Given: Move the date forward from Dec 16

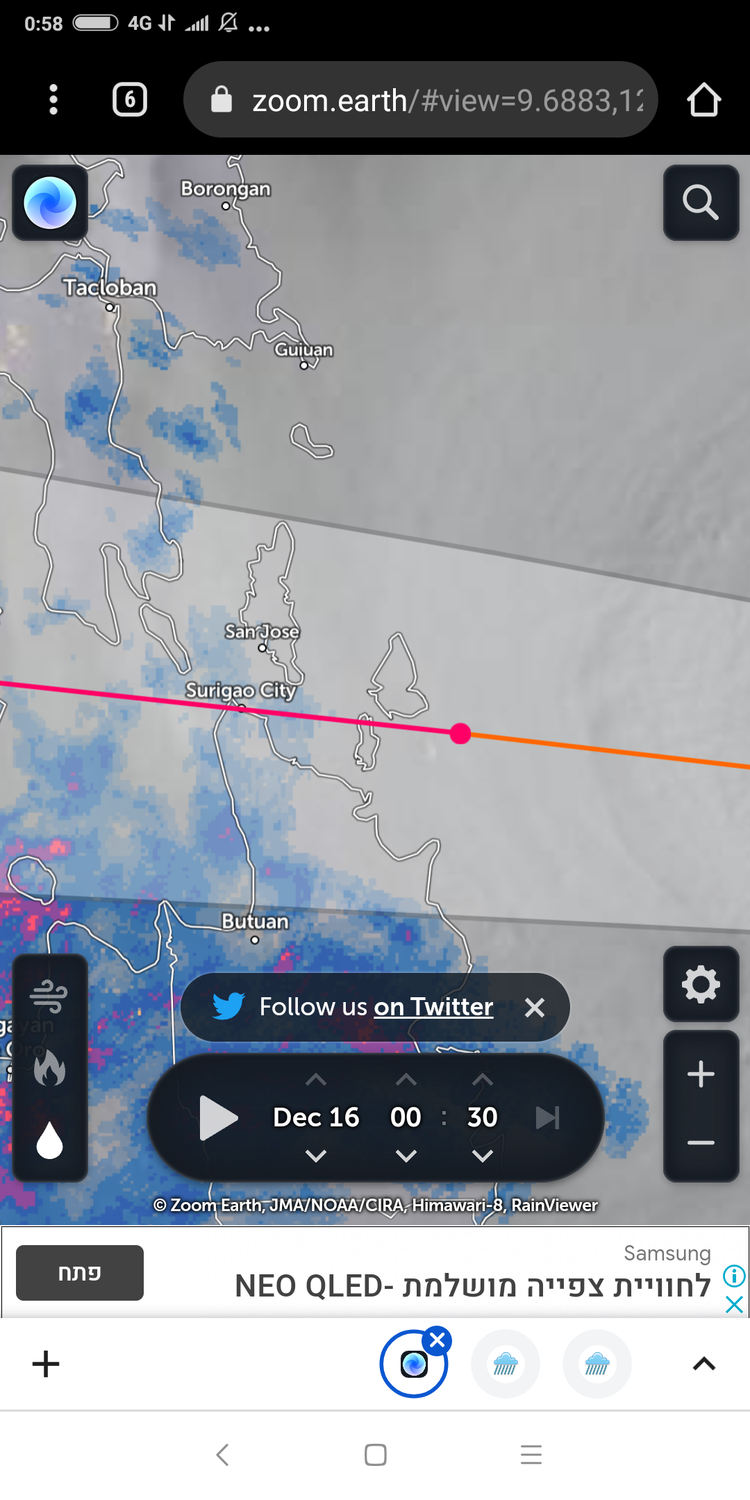Looking at the screenshot, I should 316,1080.
